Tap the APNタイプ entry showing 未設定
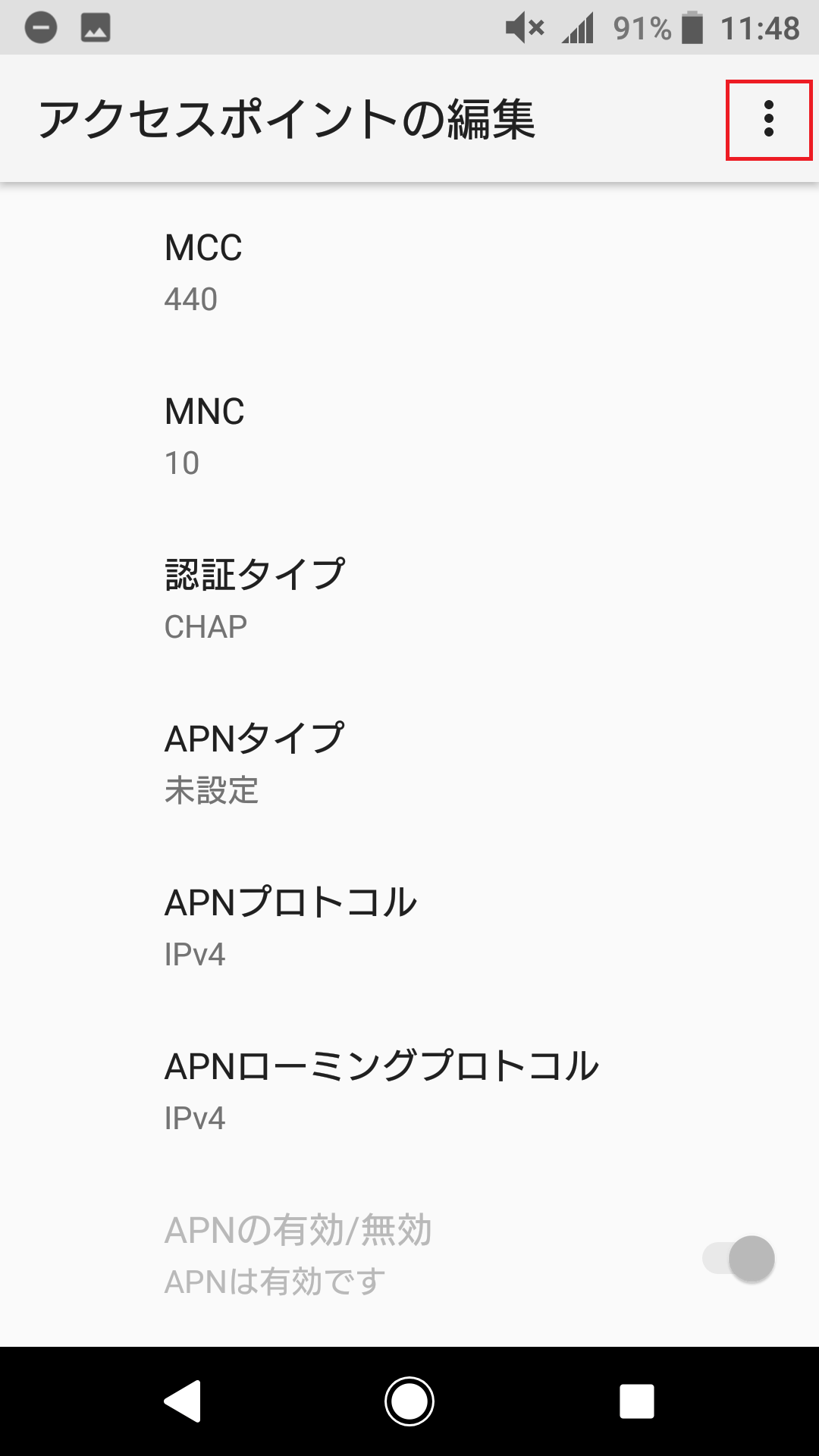The height and width of the screenshot is (1456, 819). coord(409,762)
